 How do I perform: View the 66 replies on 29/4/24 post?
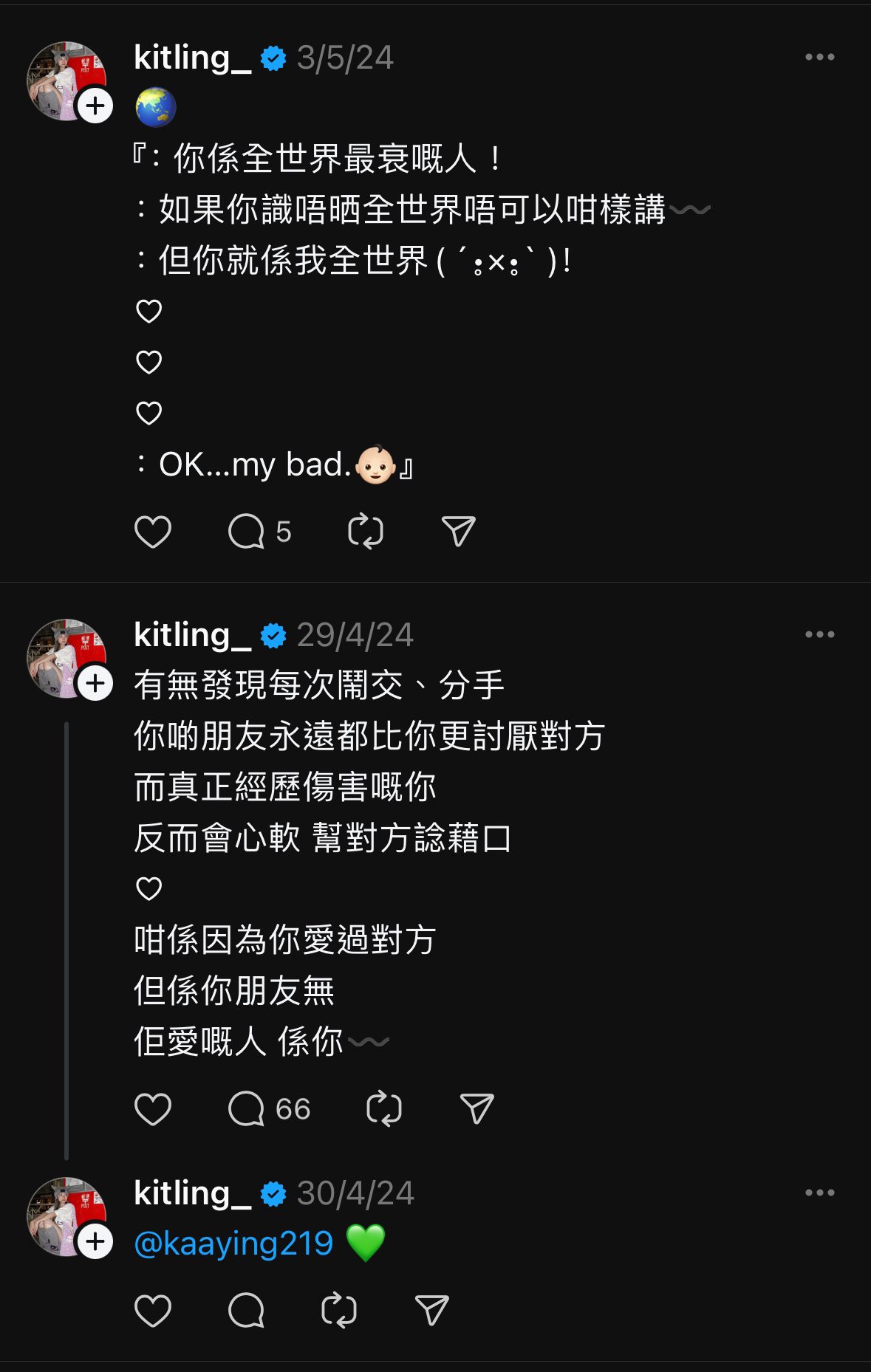tap(267, 1109)
